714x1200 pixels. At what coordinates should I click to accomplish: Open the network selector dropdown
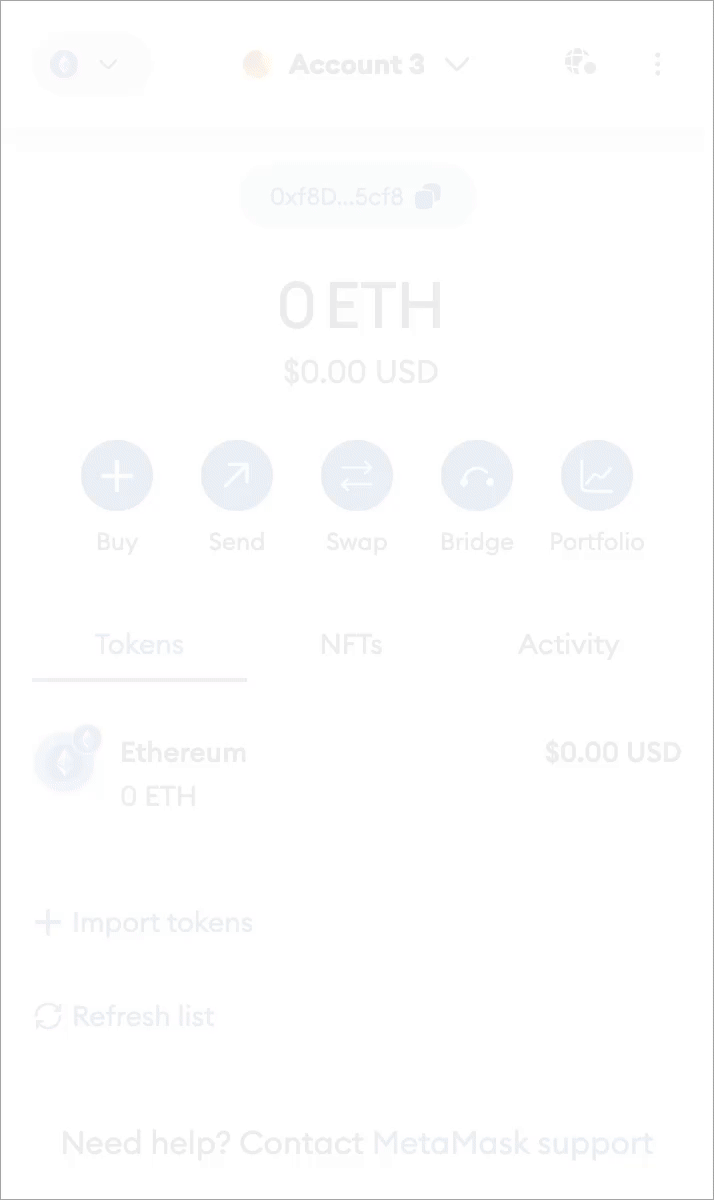click(90, 65)
